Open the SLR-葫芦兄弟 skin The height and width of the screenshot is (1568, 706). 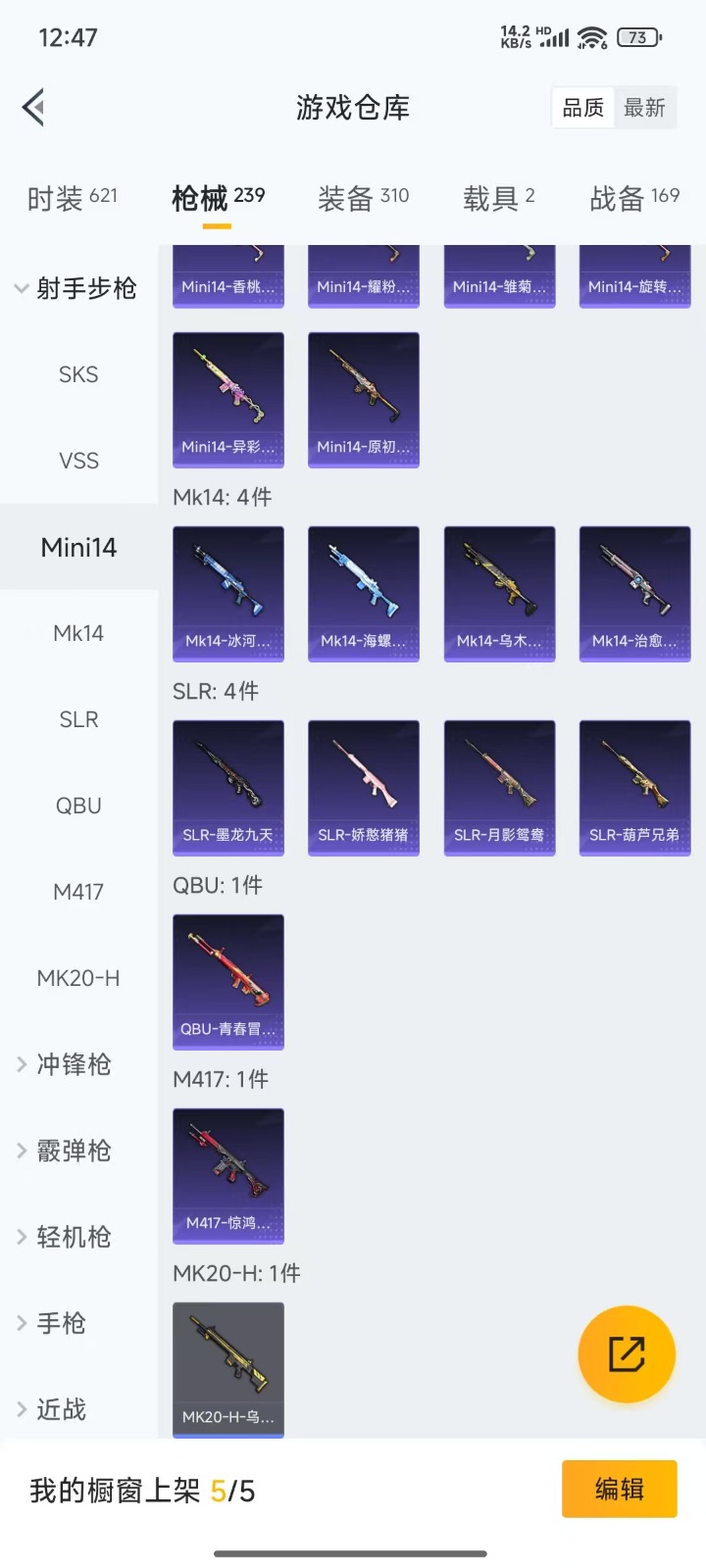pyautogui.click(x=634, y=787)
